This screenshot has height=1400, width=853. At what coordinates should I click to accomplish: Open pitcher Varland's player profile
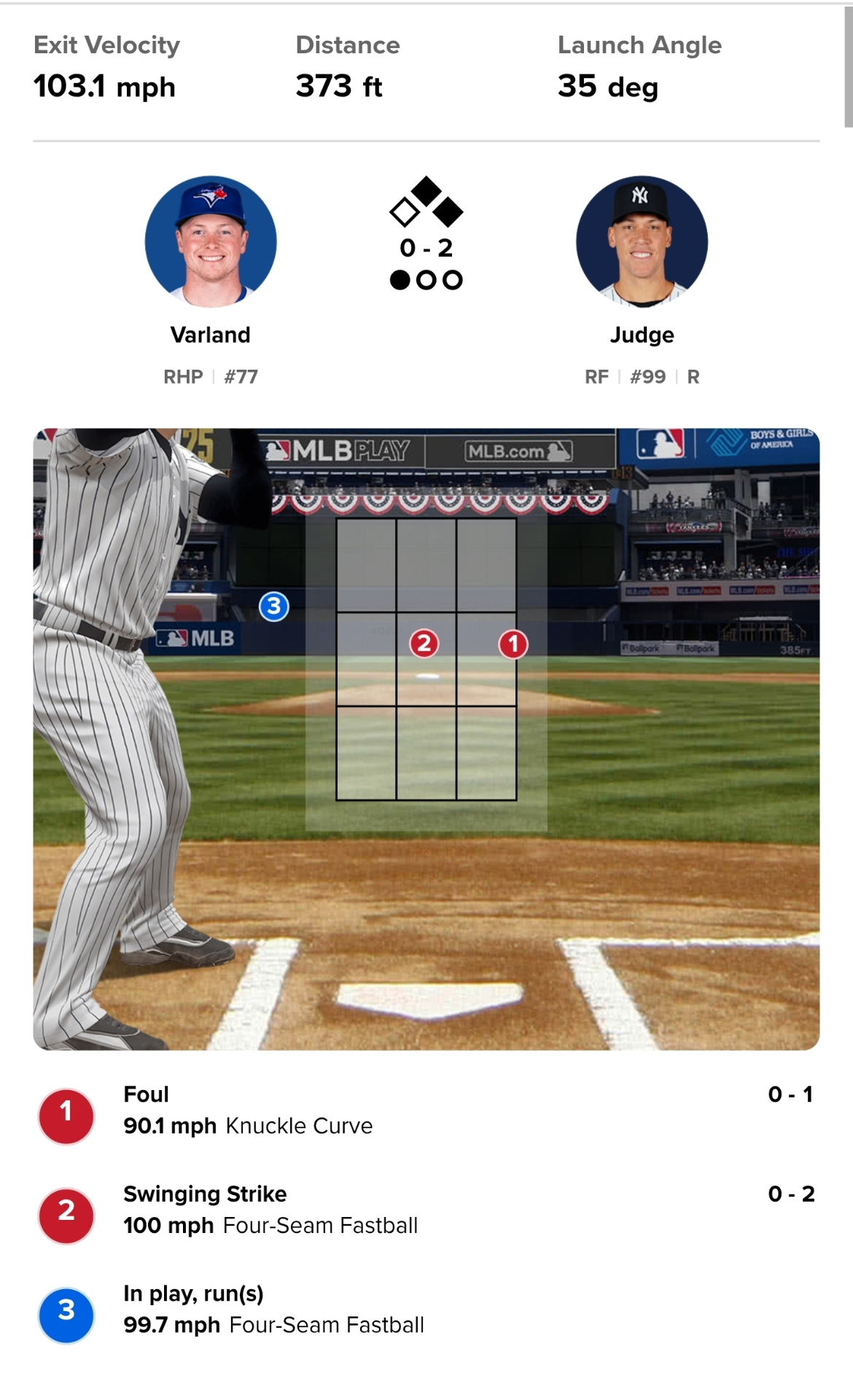point(211,243)
